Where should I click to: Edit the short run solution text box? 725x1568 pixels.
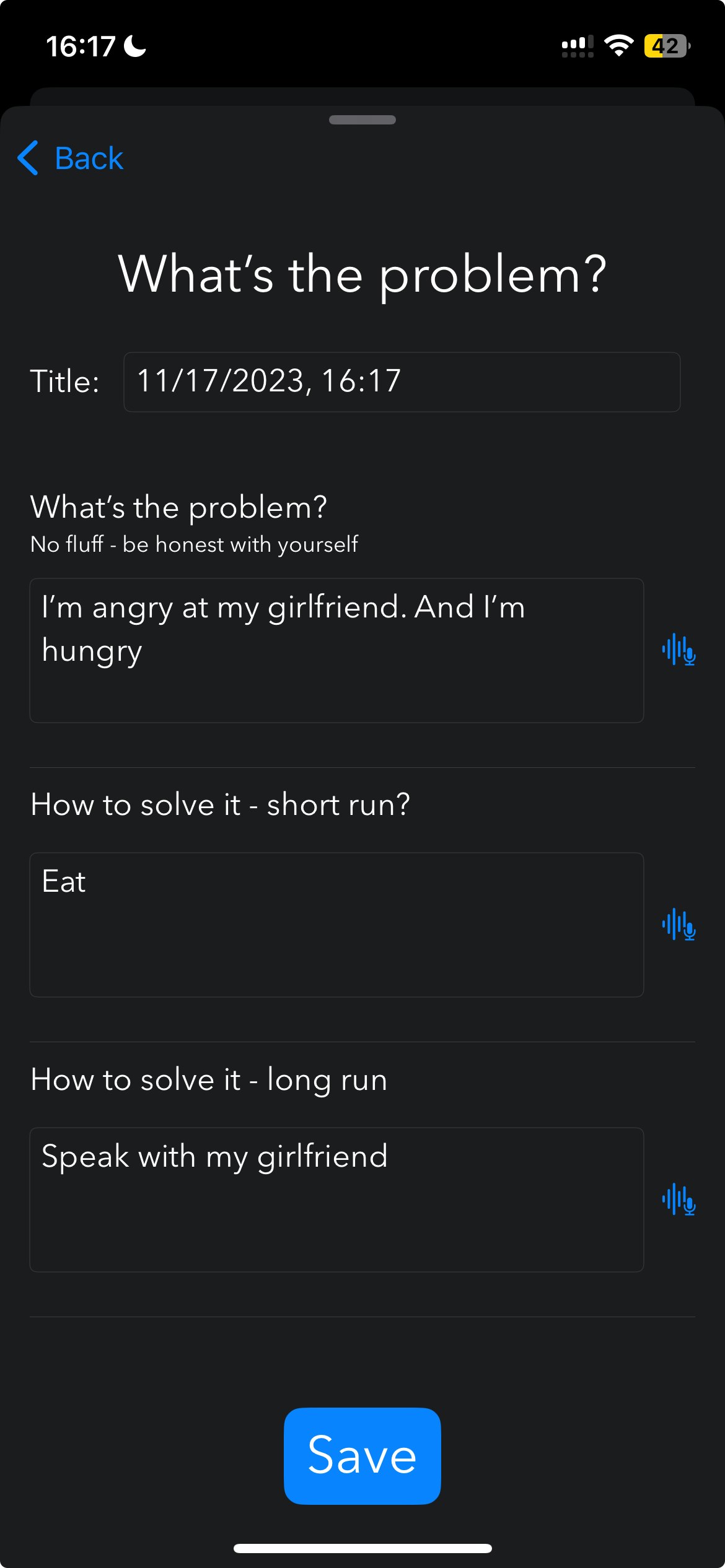[x=336, y=925]
